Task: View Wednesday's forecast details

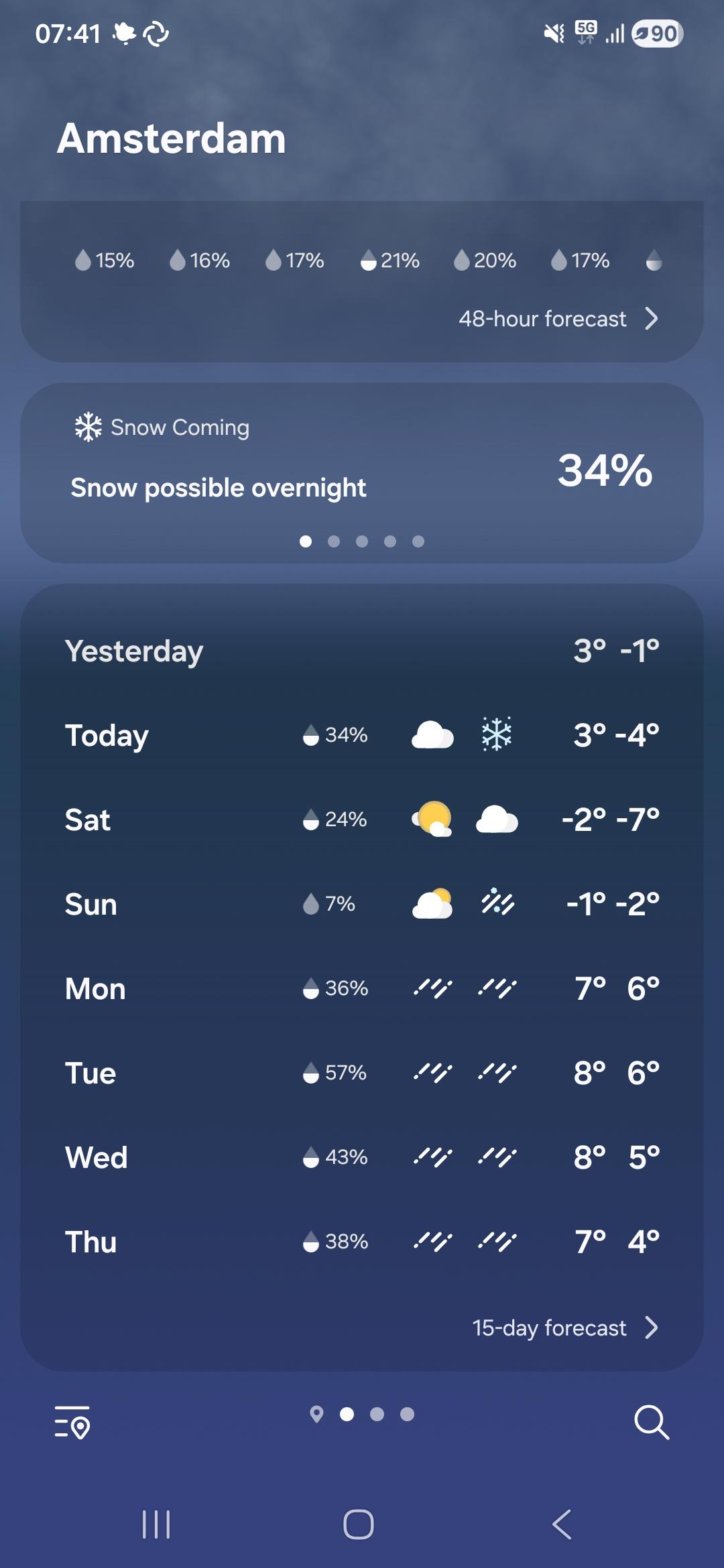Action: [362, 1157]
